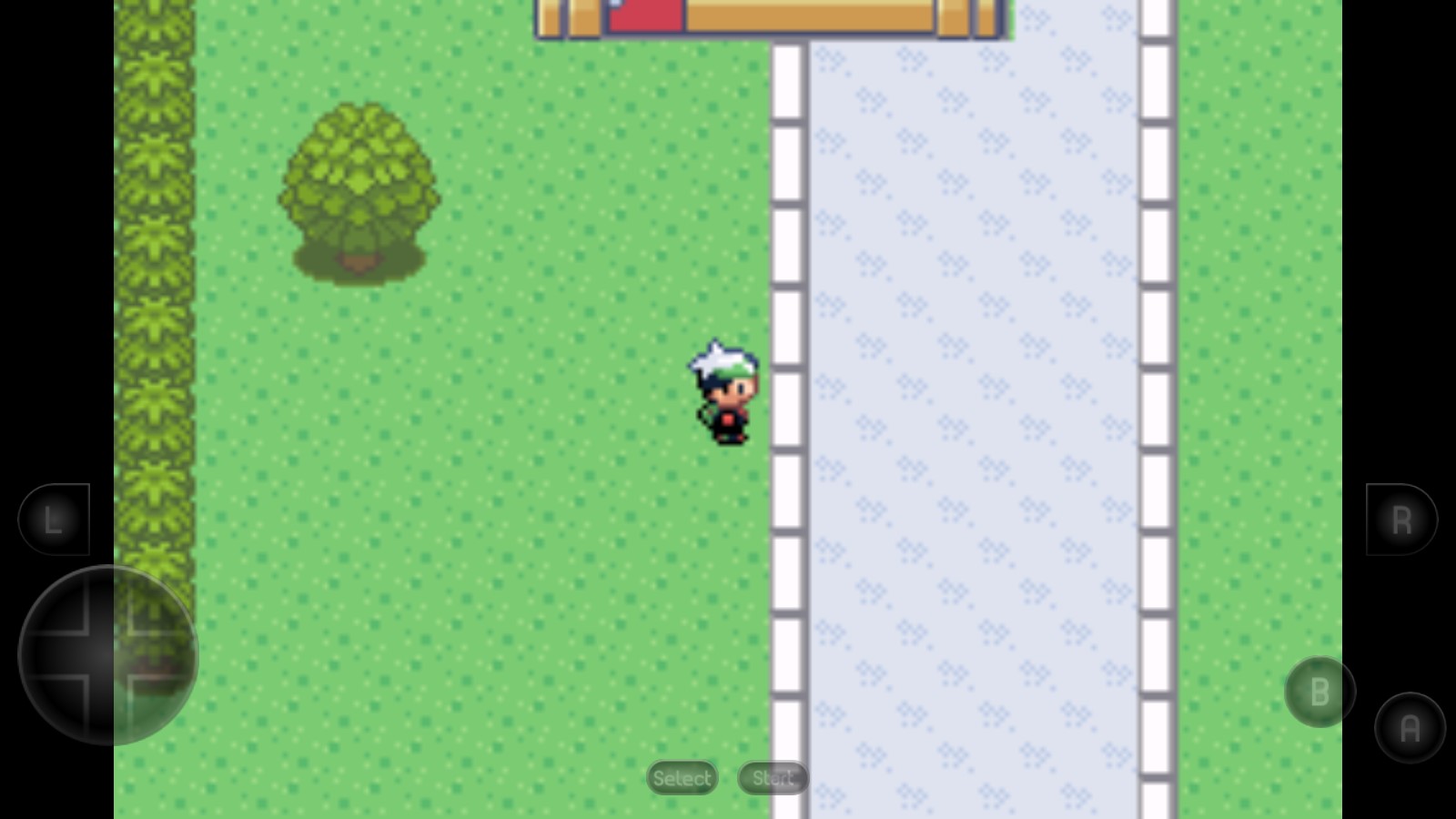
Task: Tap the L shoulder button
Action: [x=54, y=520]
